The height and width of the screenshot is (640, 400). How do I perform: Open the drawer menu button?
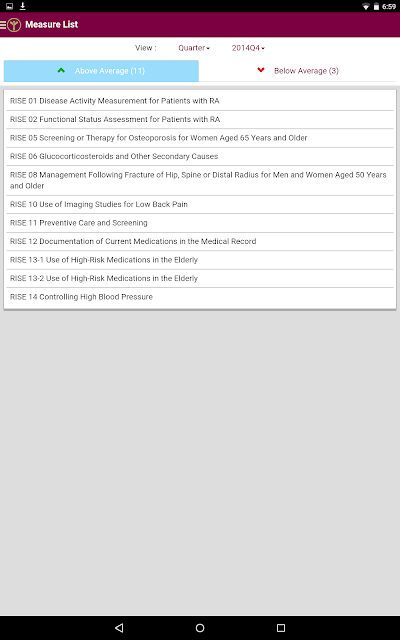coord(3,24)
